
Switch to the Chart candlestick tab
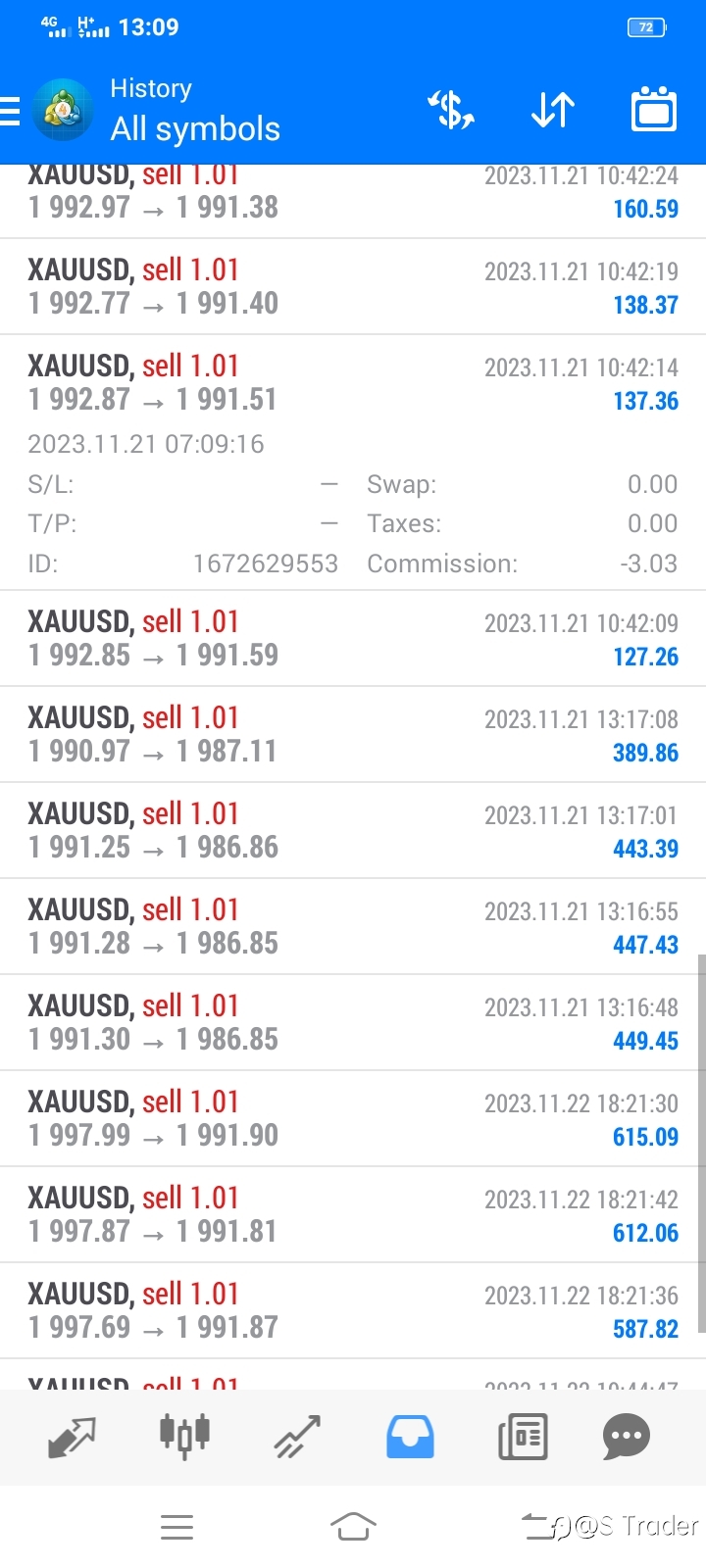pyautogui.click(x=184, y=1436)
